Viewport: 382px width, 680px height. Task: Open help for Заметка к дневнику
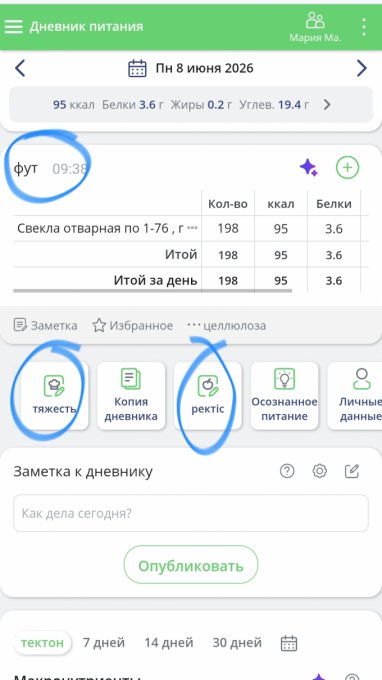click(287, 471)
